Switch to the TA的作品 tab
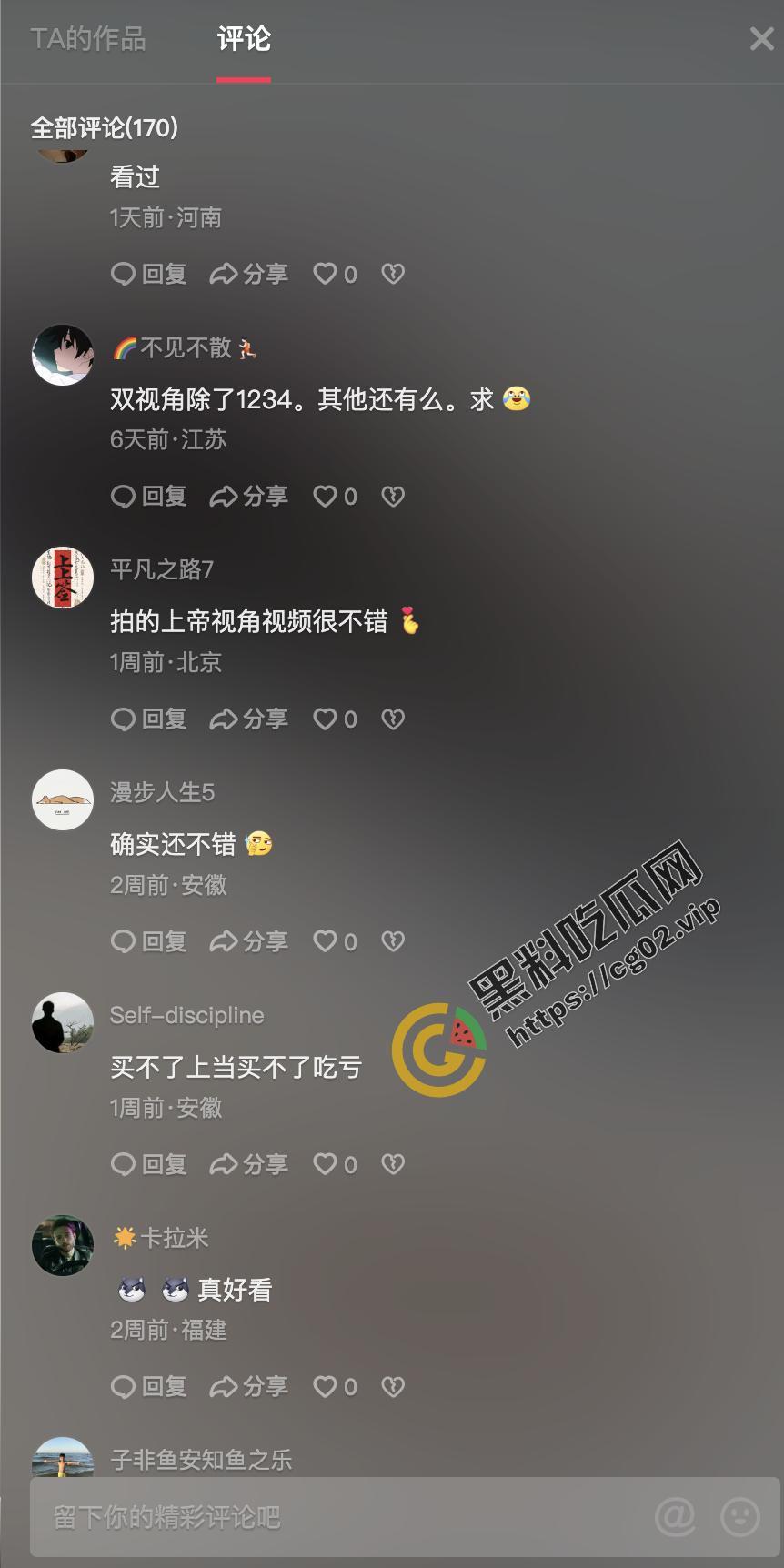The width and height of the screenshot is (784, 1568). 87,39
